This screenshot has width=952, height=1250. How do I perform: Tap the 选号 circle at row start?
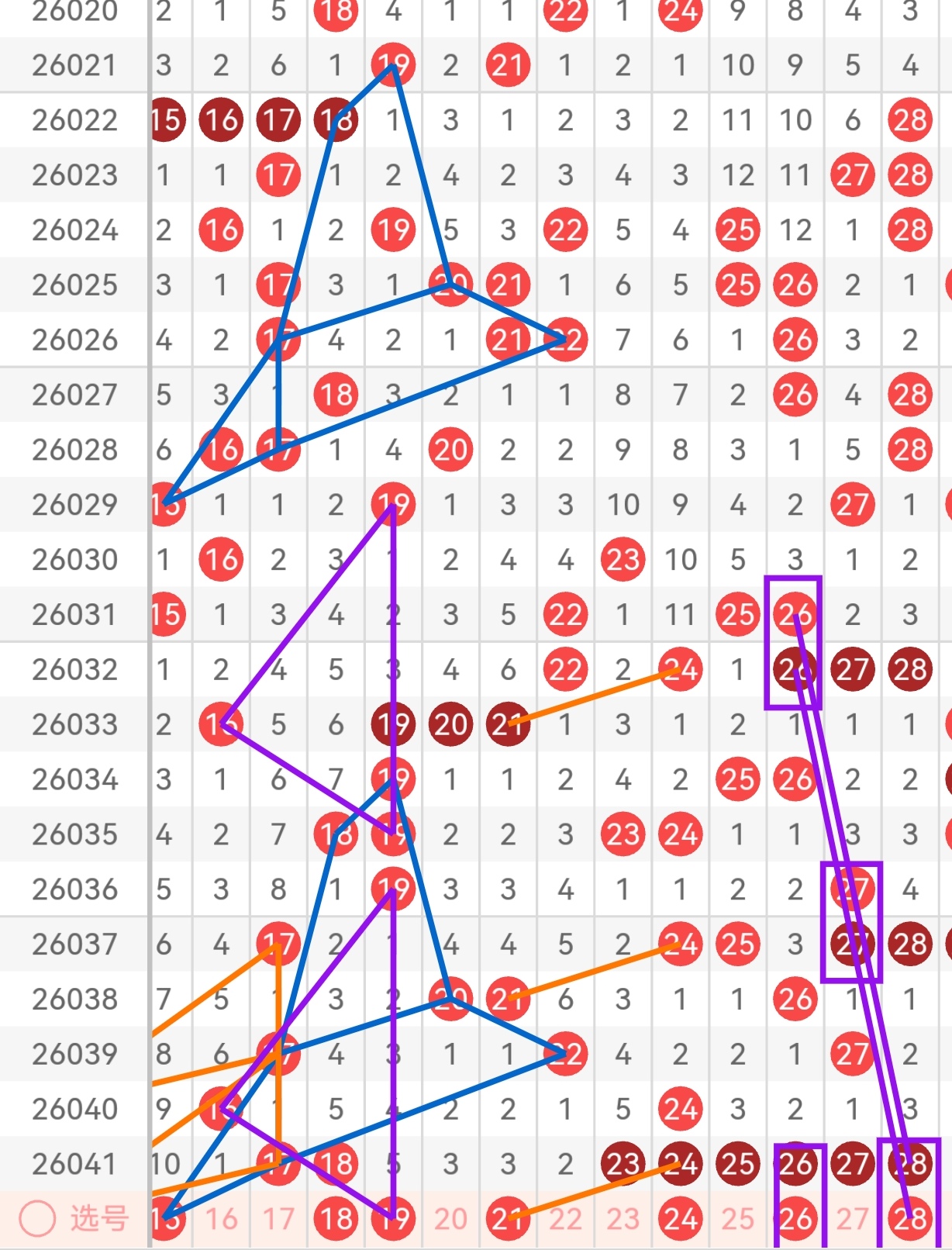coord(37,1219)
